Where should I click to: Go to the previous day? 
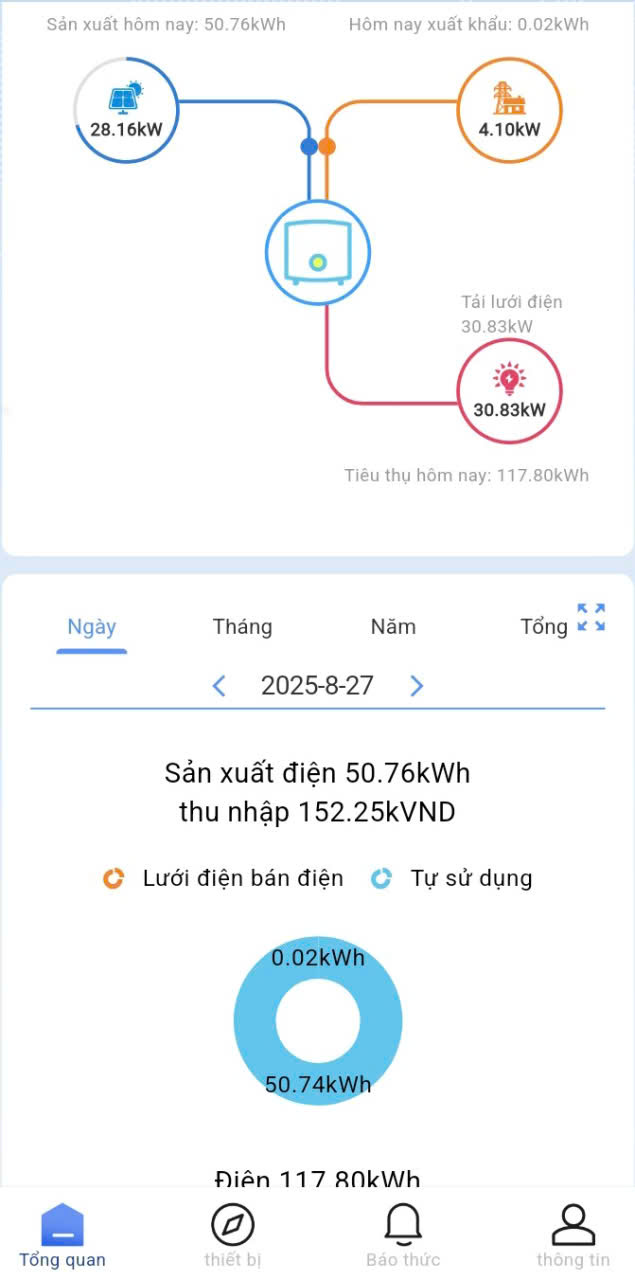(220, 686)
